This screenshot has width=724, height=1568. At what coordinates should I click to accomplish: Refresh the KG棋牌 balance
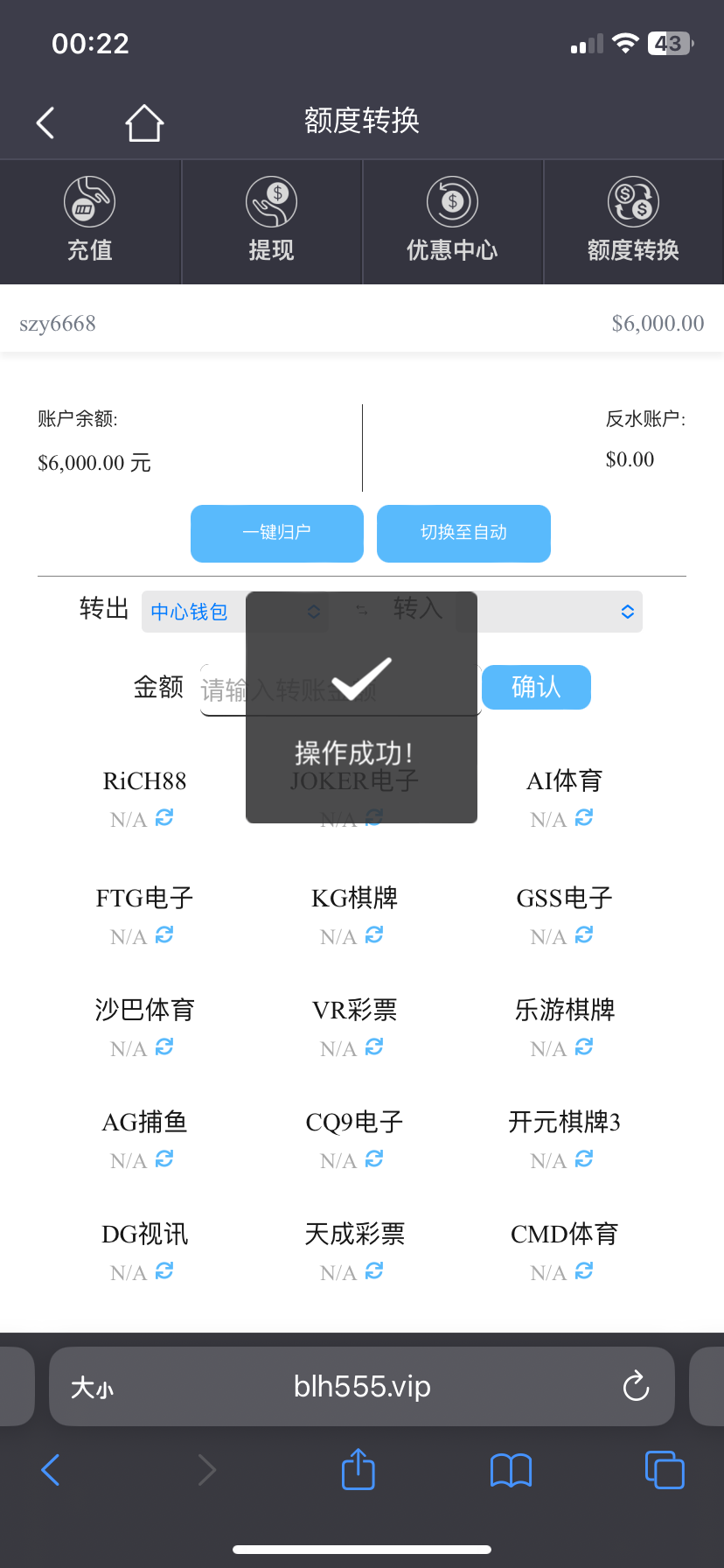click(374, 934)
